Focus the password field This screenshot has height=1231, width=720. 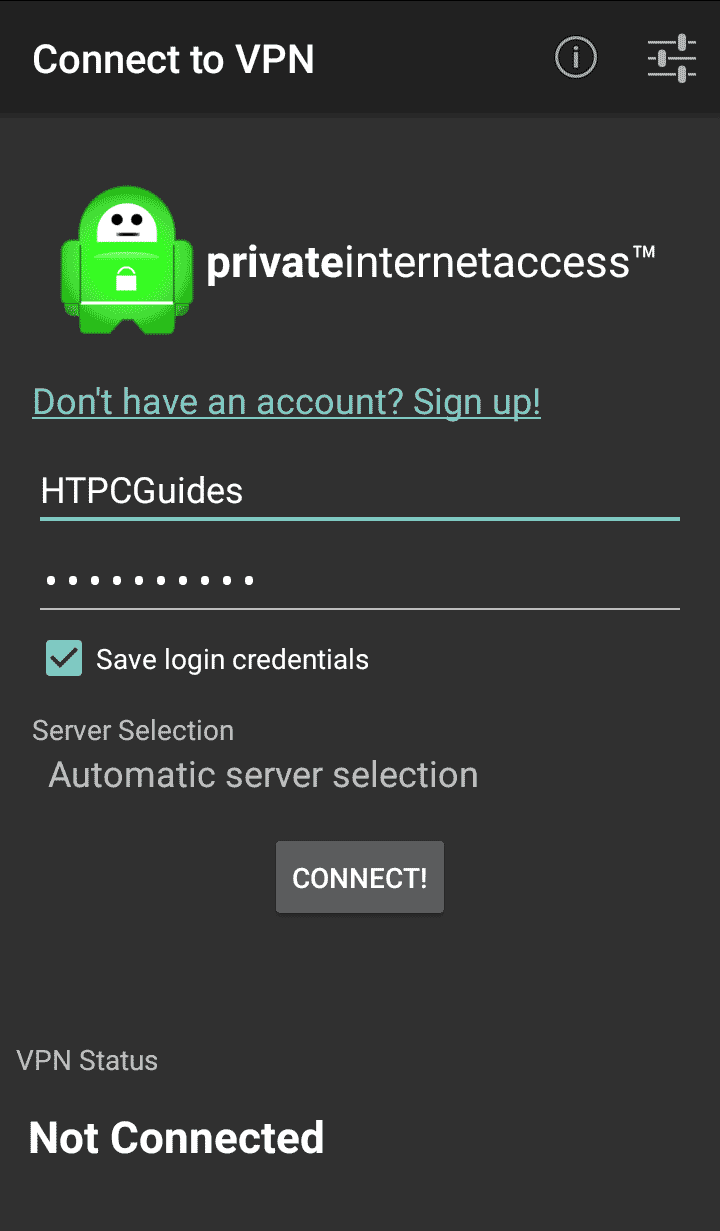pyautogui.click(x=359, y=579)
